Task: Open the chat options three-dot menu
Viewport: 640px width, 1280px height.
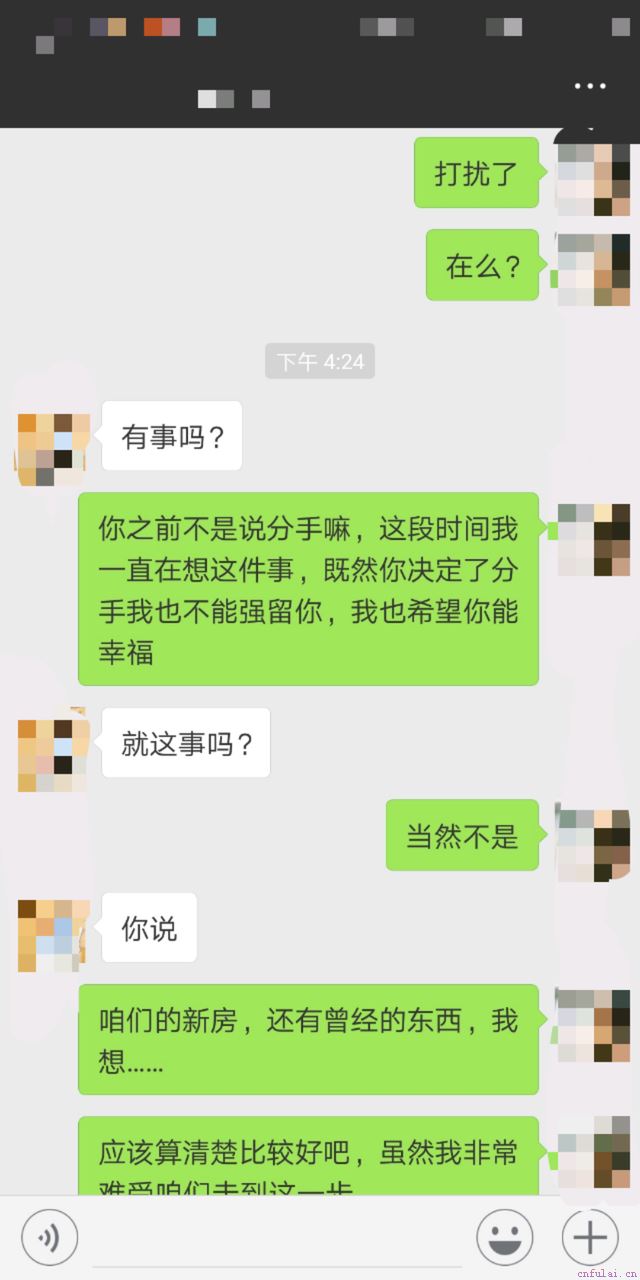Action: point(590,86)
